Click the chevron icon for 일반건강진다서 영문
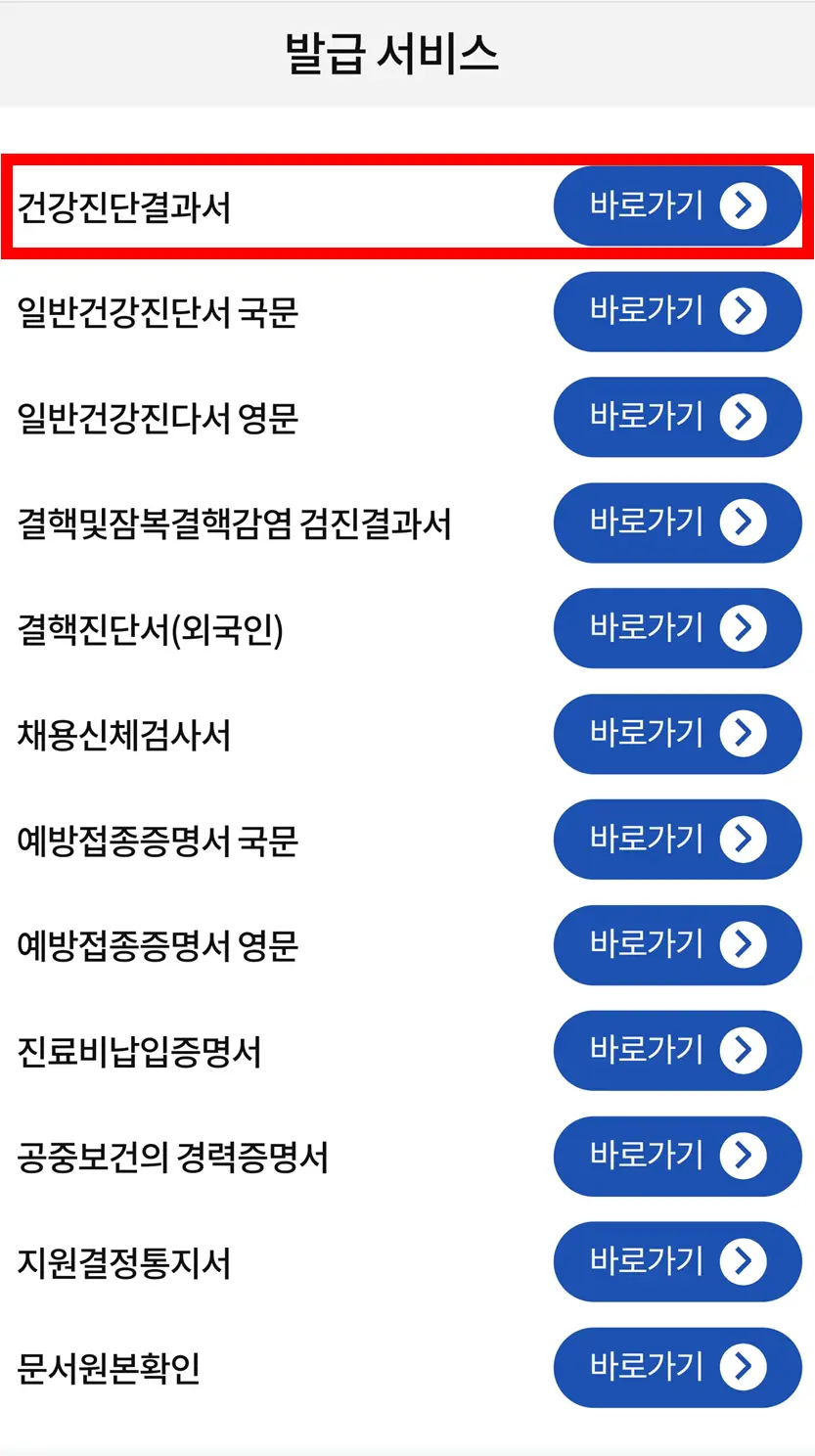This screenshot has width=815, height=1456. tap(746, 417)
